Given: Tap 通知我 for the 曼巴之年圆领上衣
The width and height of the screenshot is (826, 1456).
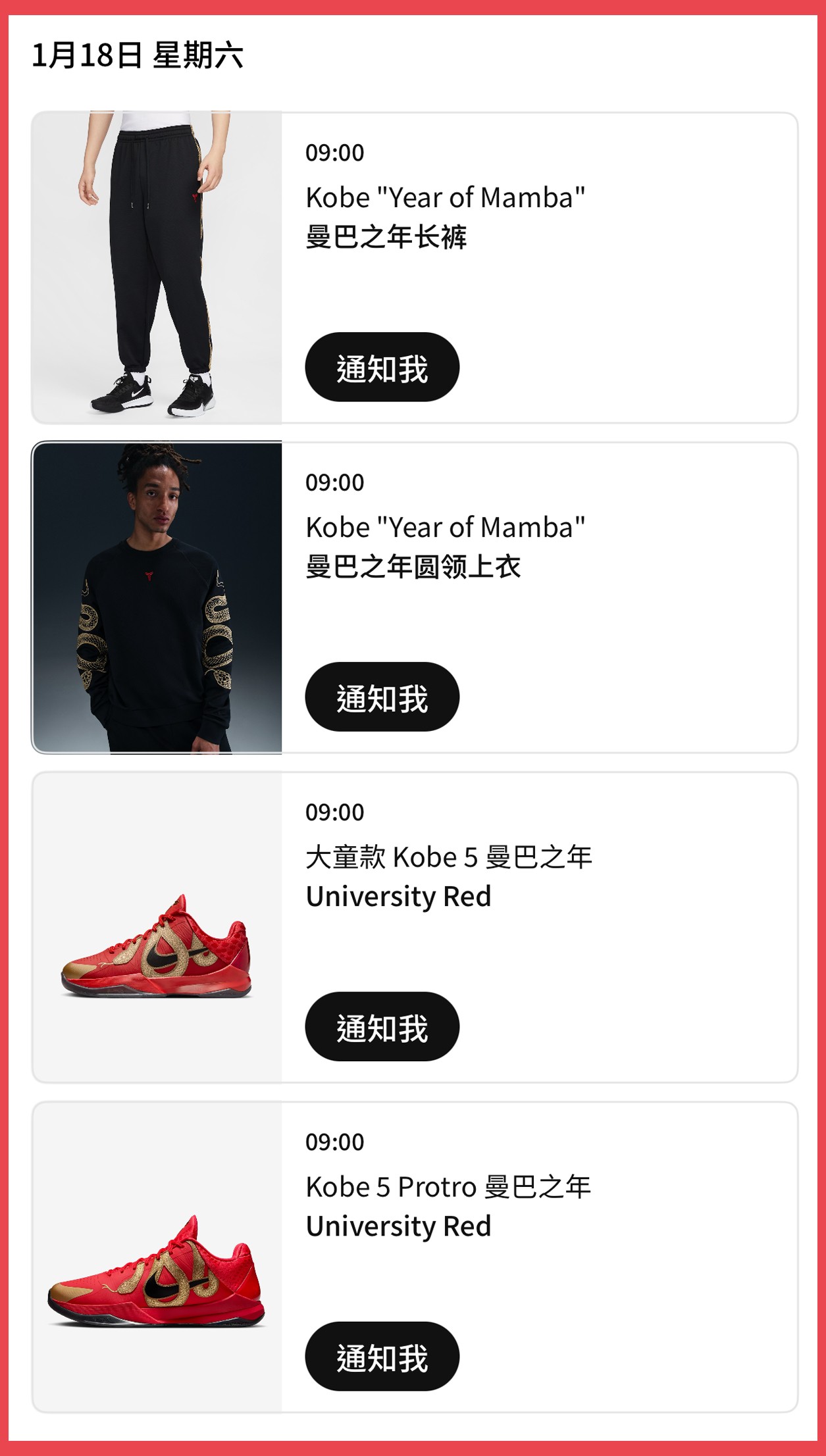Looking at the screenshot, I should 382,697.
